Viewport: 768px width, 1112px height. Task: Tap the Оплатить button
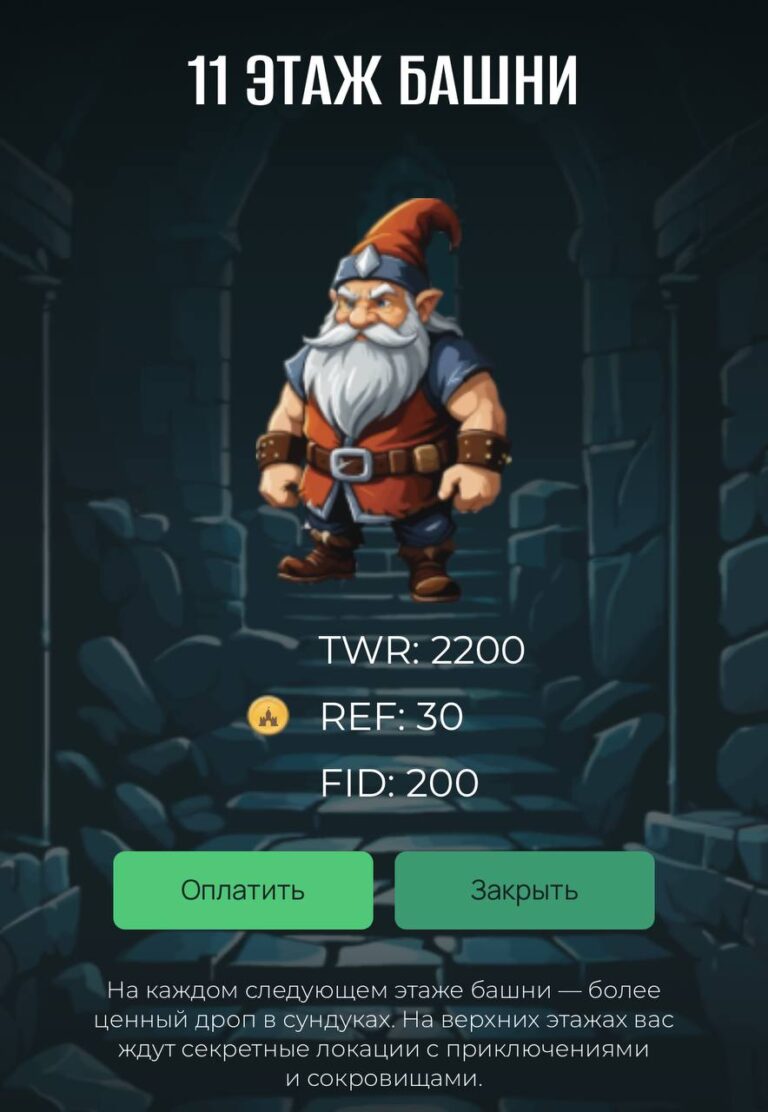(x=243, y=890)
